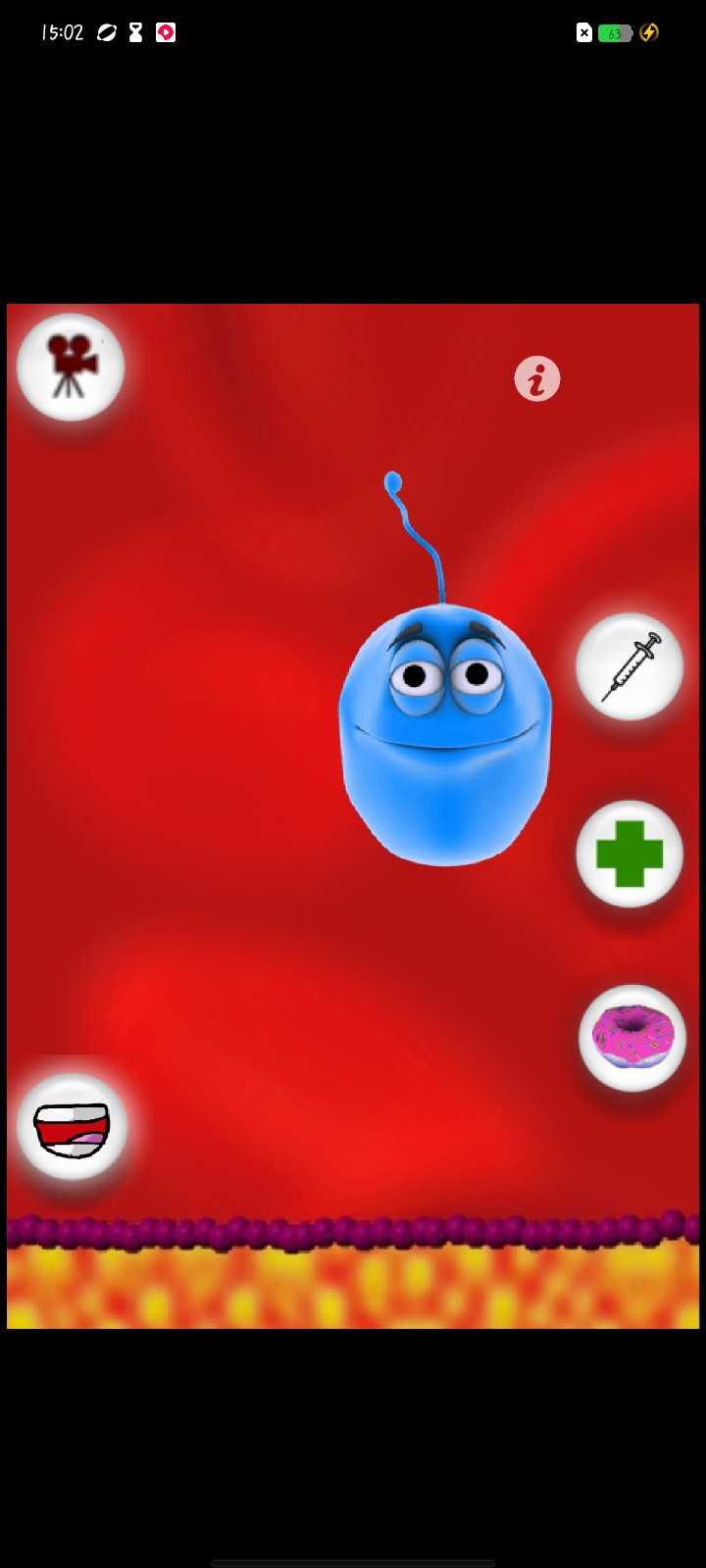Tap the movie camera record button
Screen dimensions: 706x1568
pyautogui.click(x=71, y=367)
